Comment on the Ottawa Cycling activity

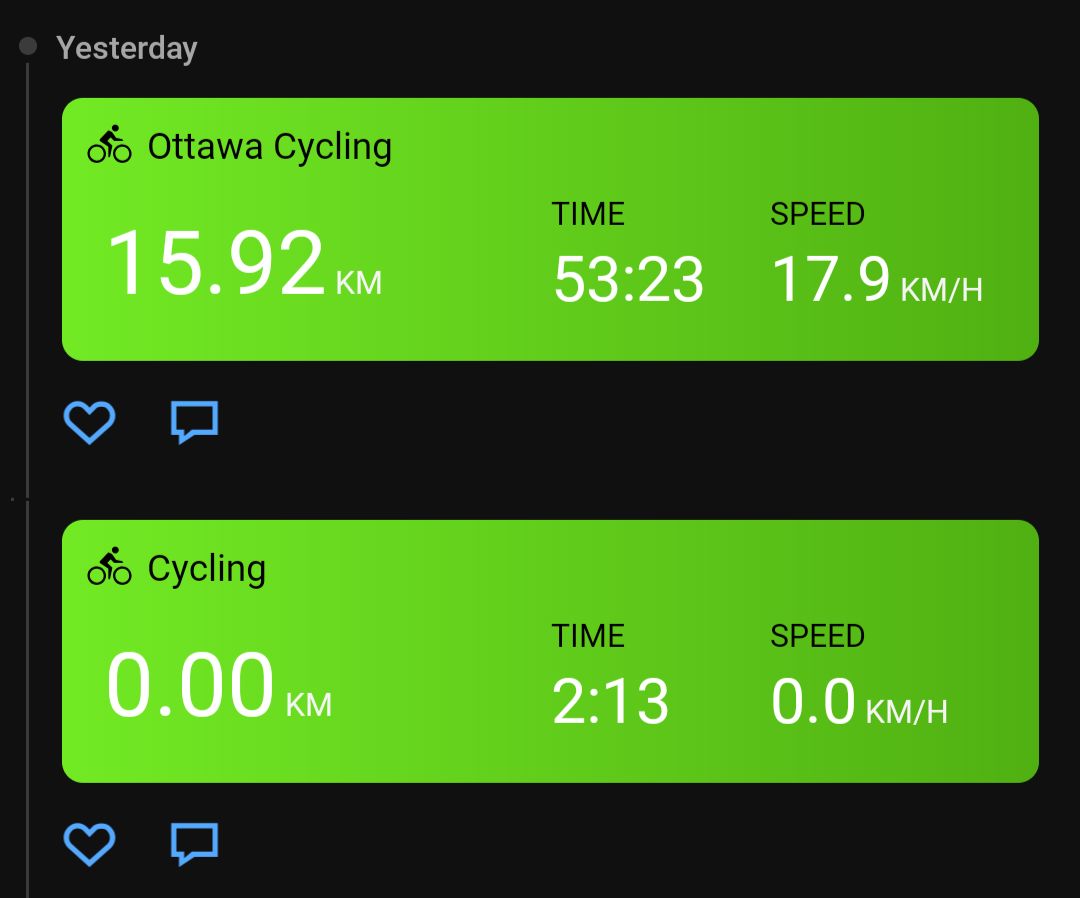(x=195, y=421)
